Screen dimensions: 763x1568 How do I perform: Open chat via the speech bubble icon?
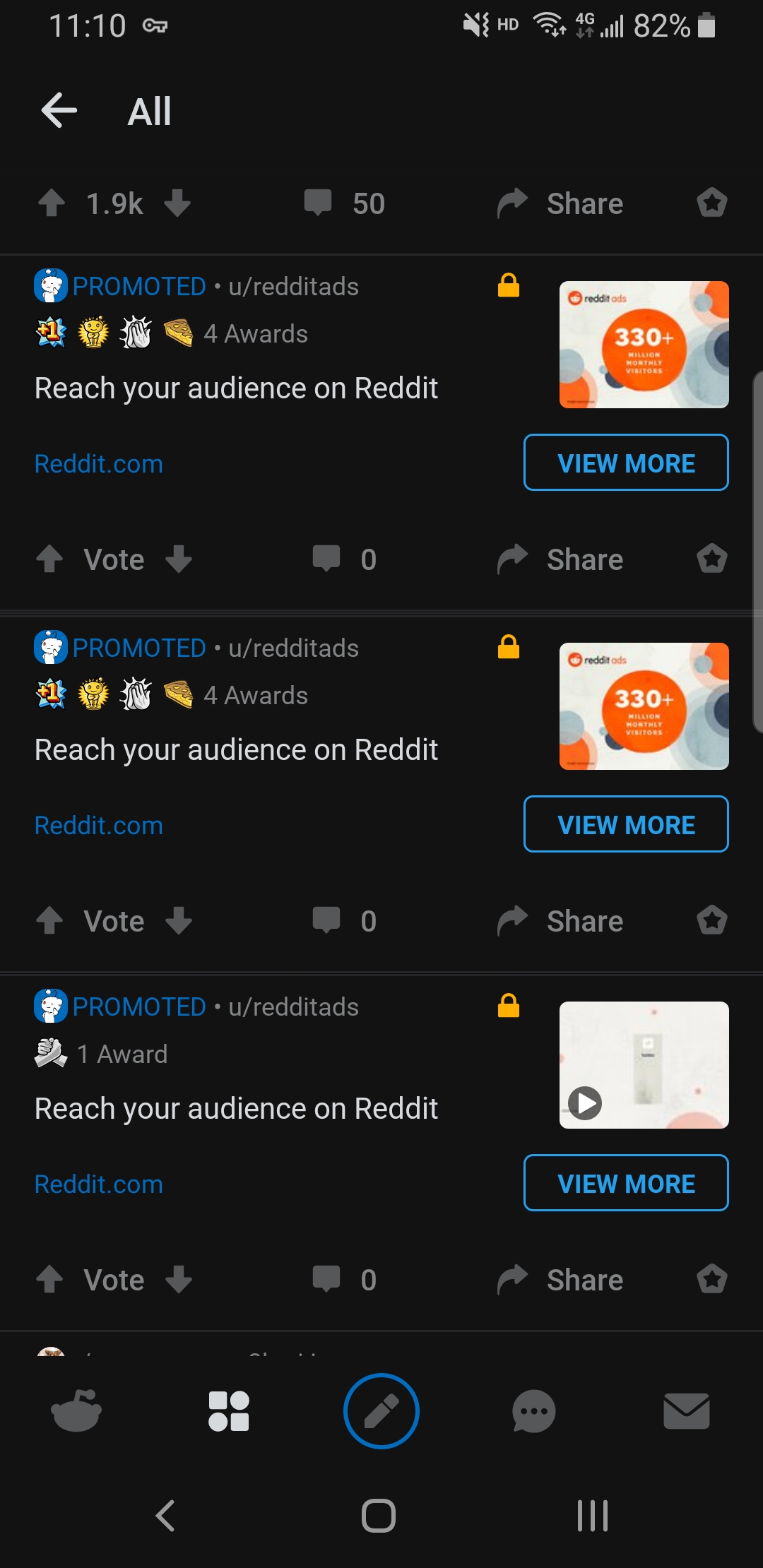pos(533,1412)
